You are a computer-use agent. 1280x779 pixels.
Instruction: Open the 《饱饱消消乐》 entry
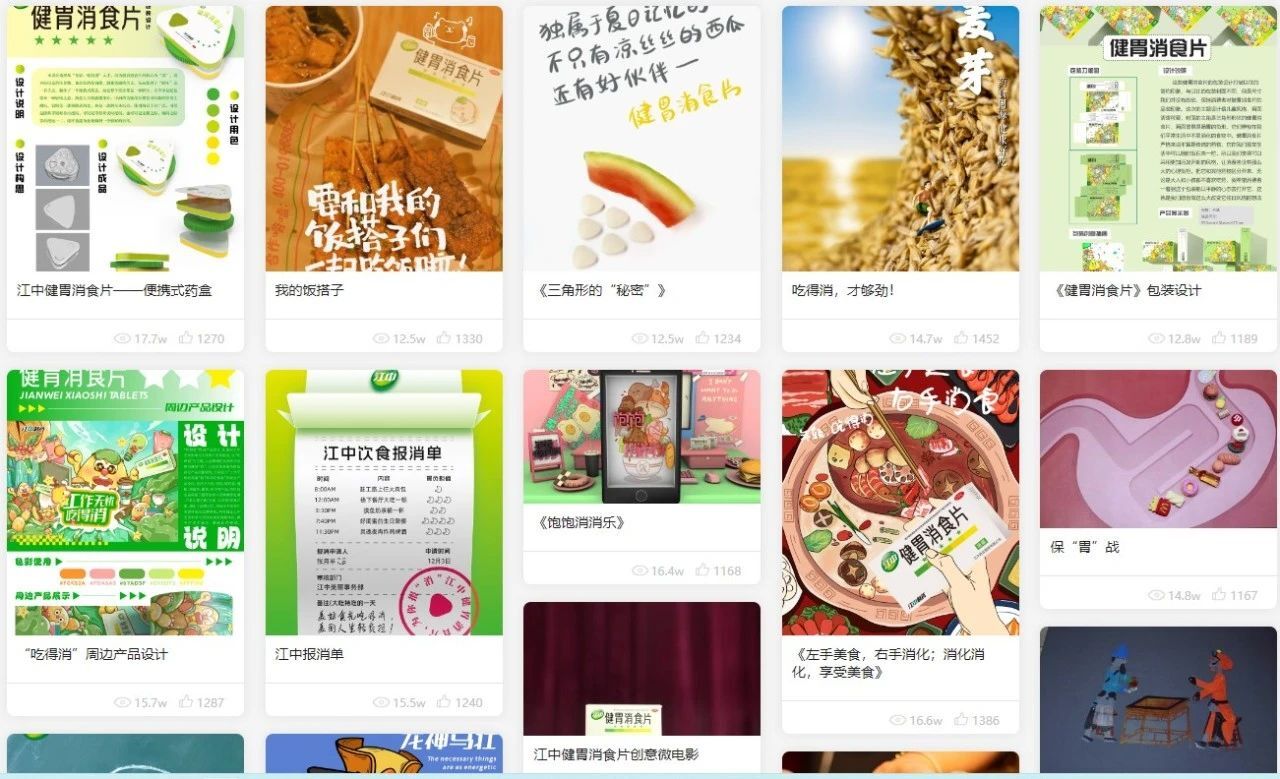point(641,438)
